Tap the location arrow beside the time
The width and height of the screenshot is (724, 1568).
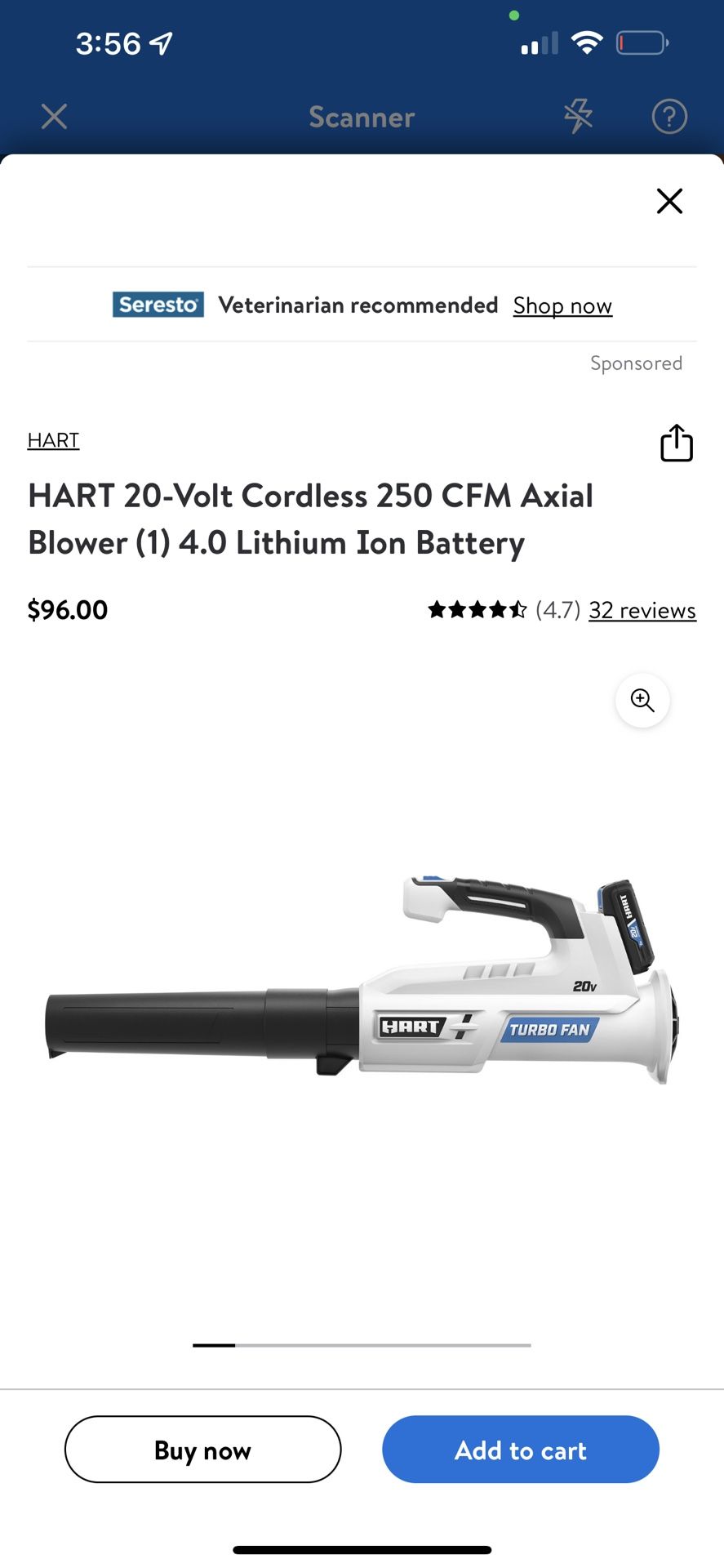tap(162, 42)
